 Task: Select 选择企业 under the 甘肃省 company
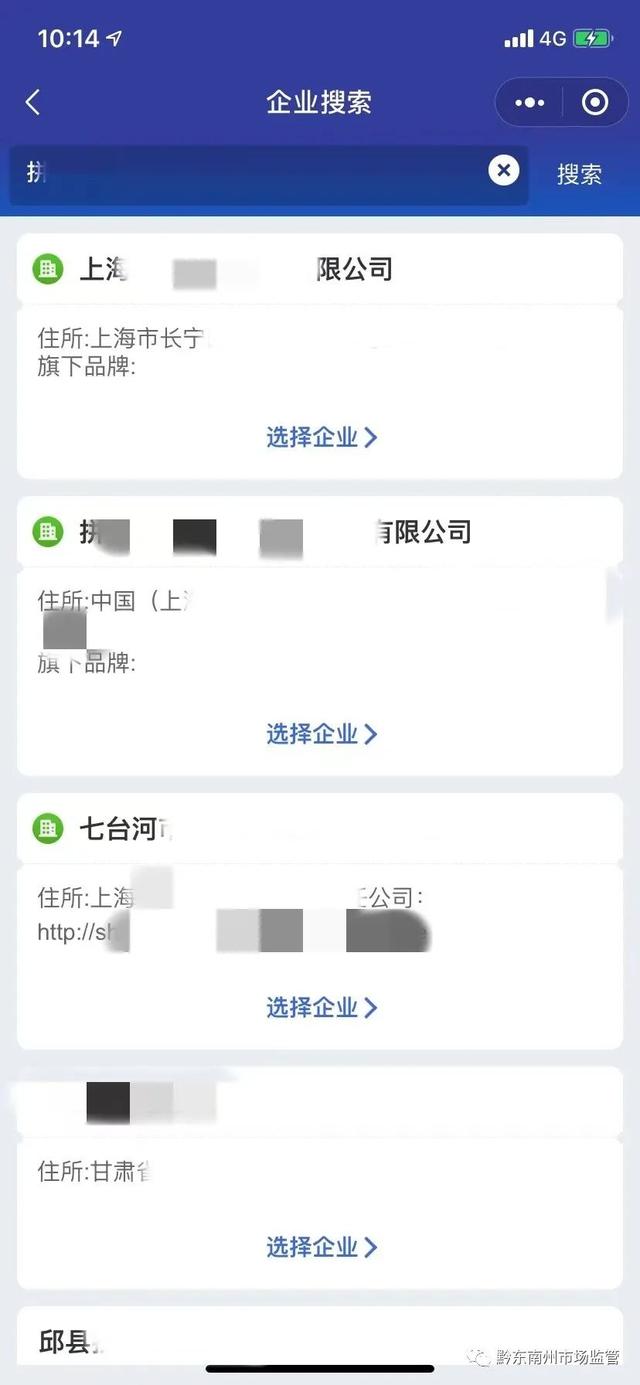321,1247
